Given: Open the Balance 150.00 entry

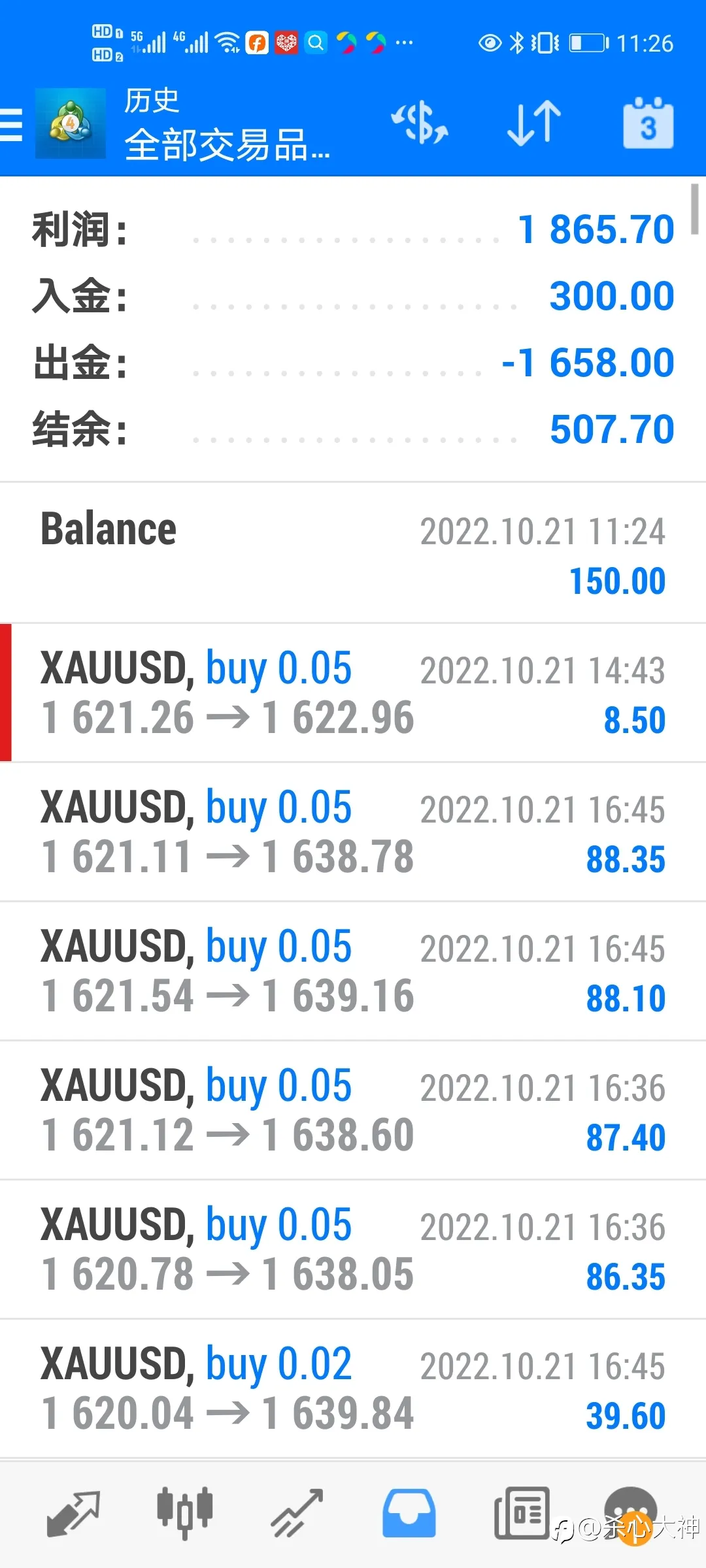Looking at the screenshot, I should 353,553.
